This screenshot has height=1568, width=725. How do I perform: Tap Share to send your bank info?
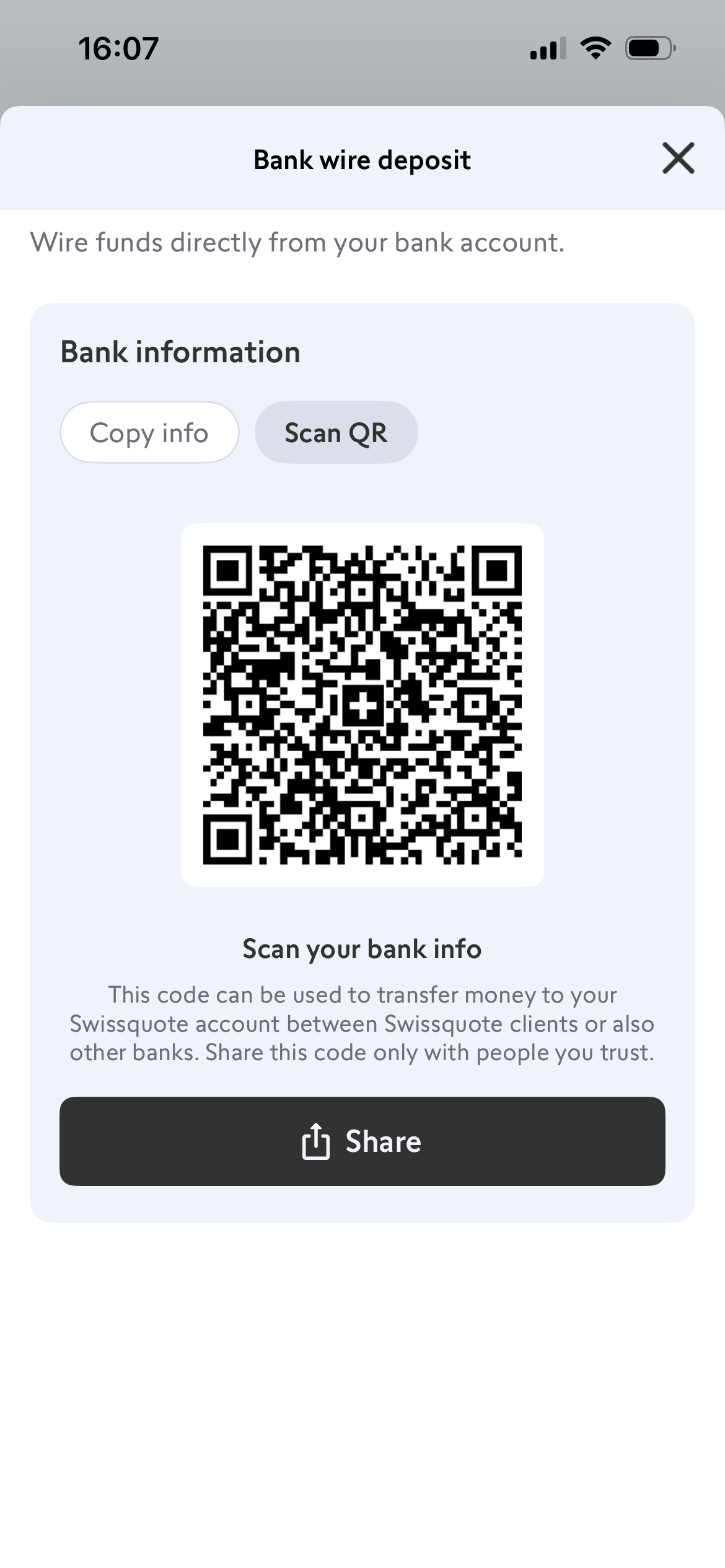pos(362,1141)
